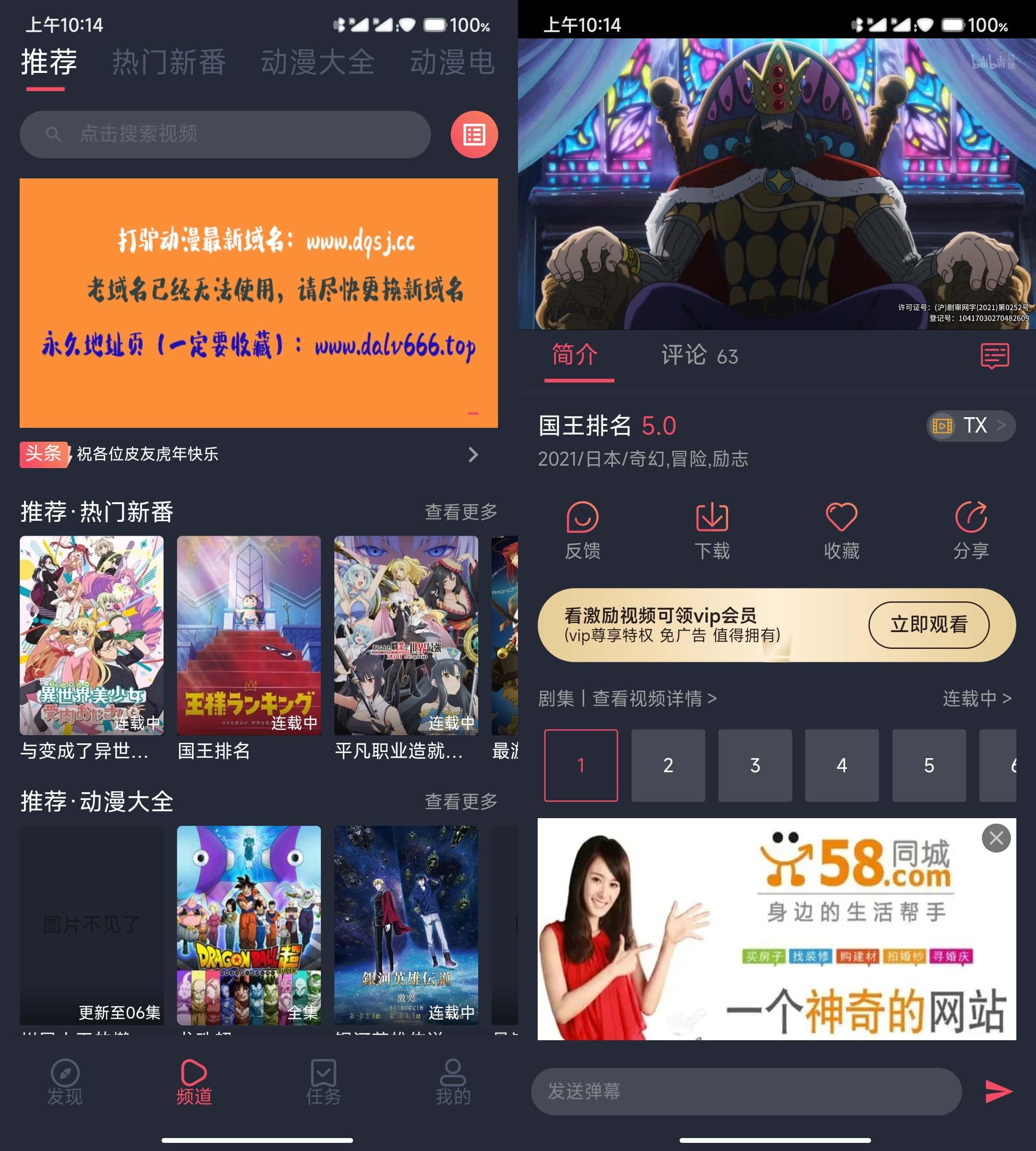Change the TX video source
1036x1151 pixels.
click(971, 426)
